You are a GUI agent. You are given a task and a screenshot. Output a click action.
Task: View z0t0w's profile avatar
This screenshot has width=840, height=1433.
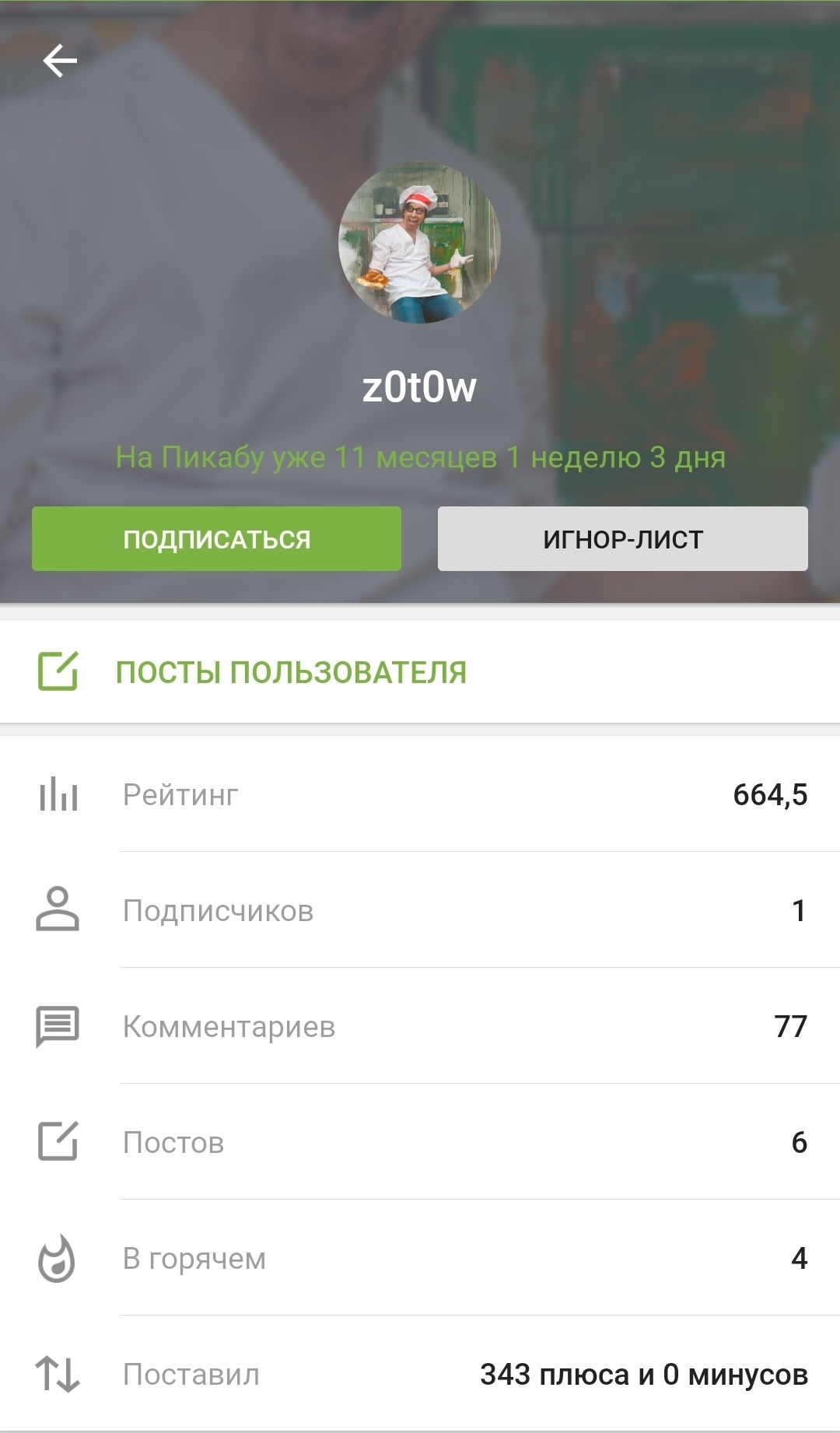tap(419, 242)
